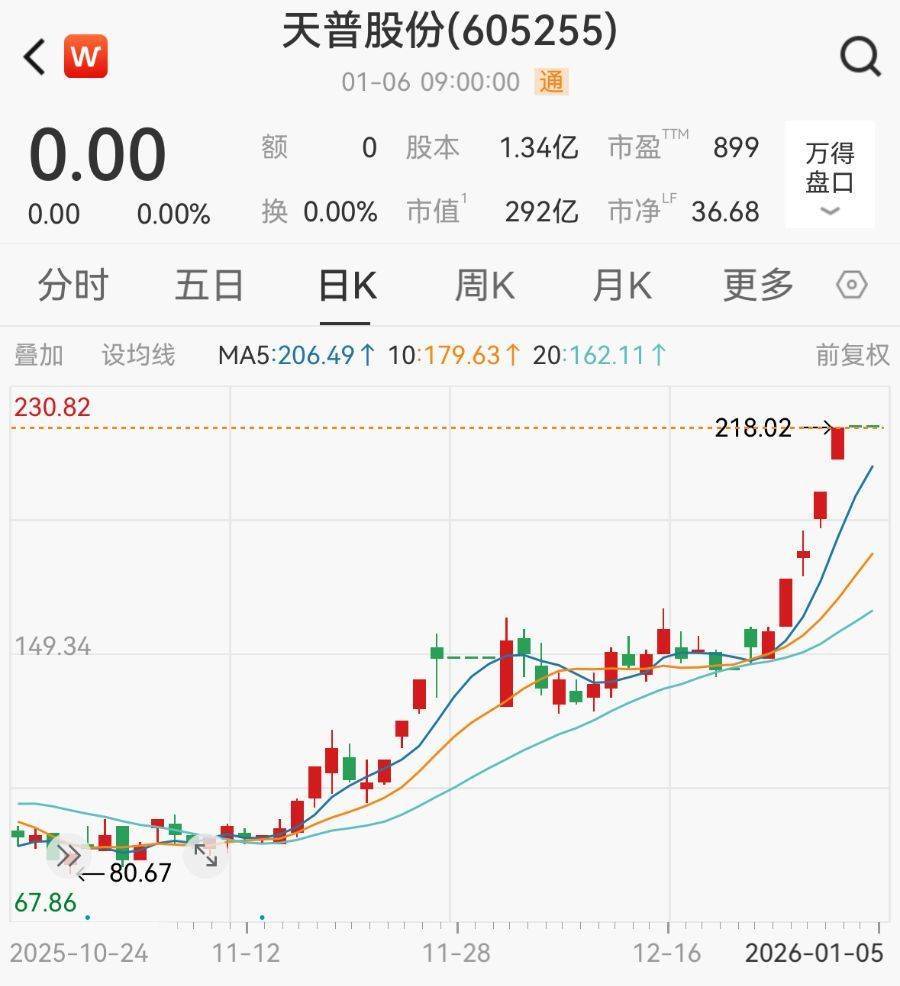
Task: Change the 前复权 price adjustment mode
Action: click(852, 355)
